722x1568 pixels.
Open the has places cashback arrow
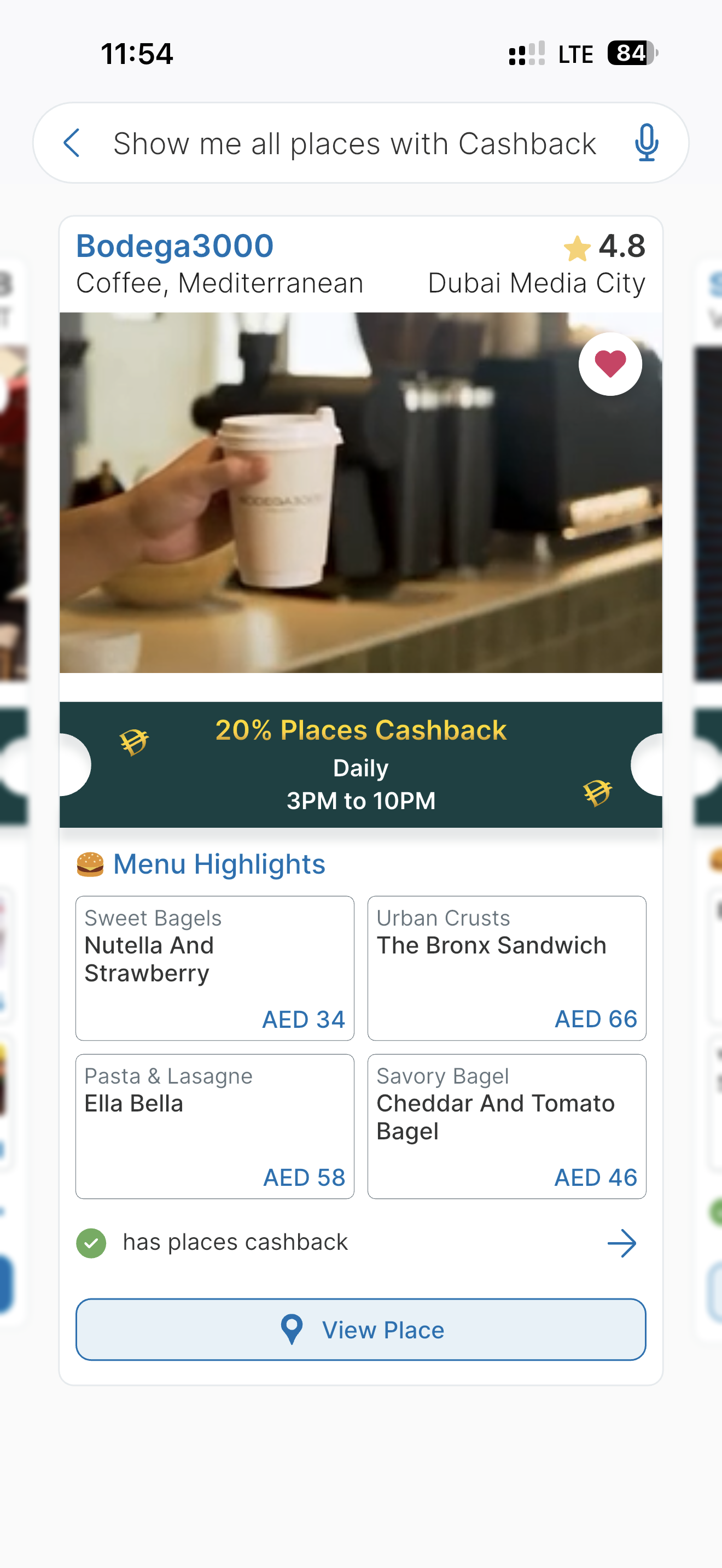click(x=621, y=1243)
